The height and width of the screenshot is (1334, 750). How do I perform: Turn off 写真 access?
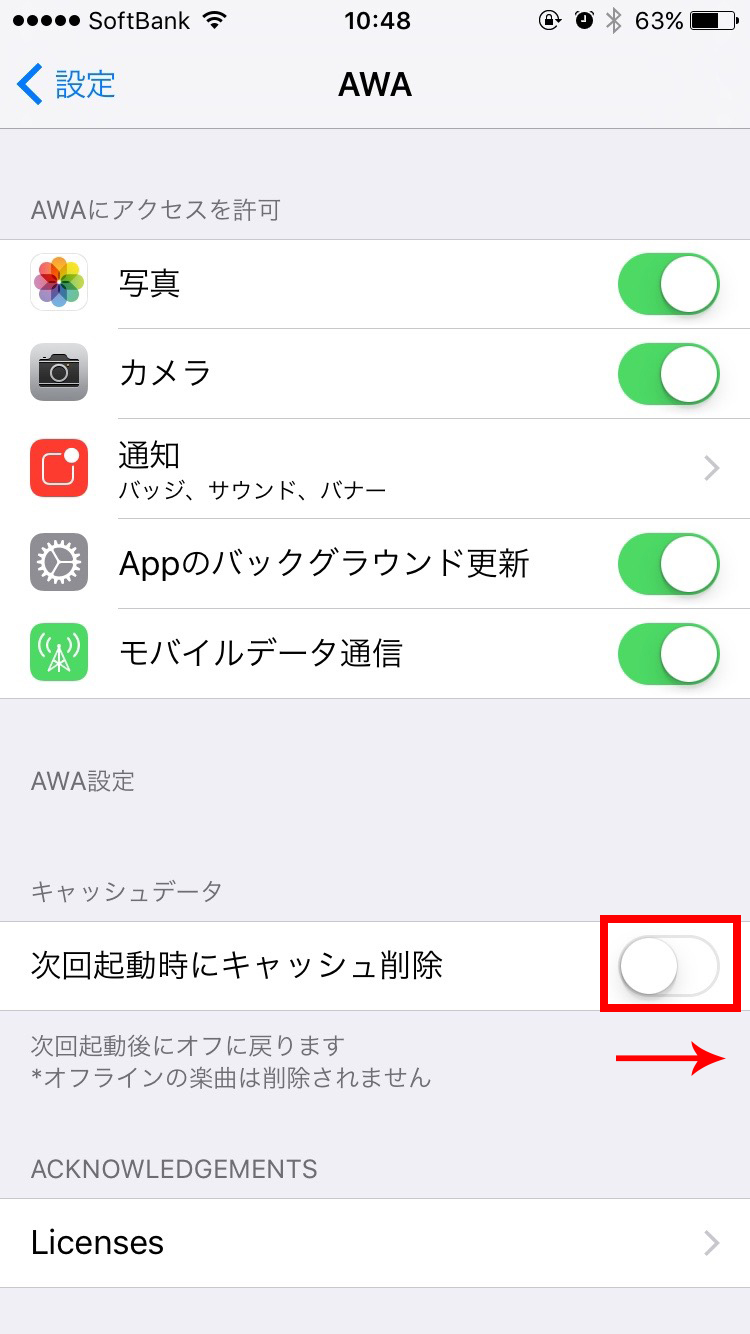[669, 284]
